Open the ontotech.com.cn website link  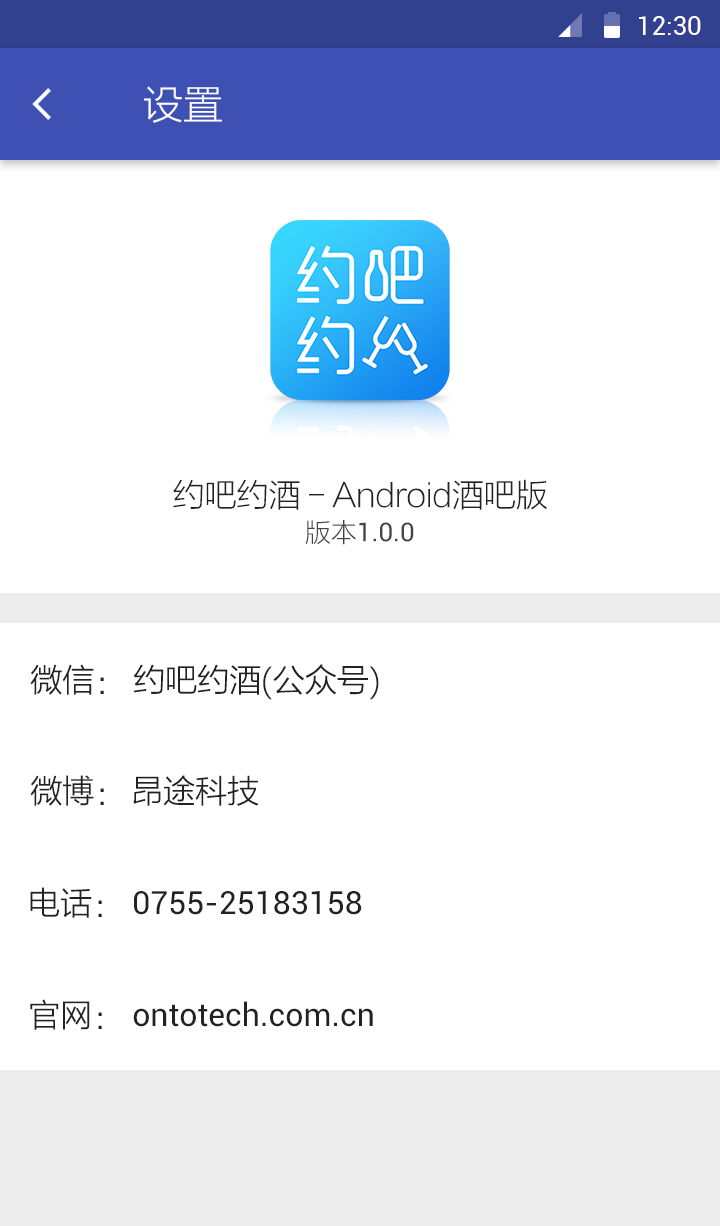tap(253, 1014)
